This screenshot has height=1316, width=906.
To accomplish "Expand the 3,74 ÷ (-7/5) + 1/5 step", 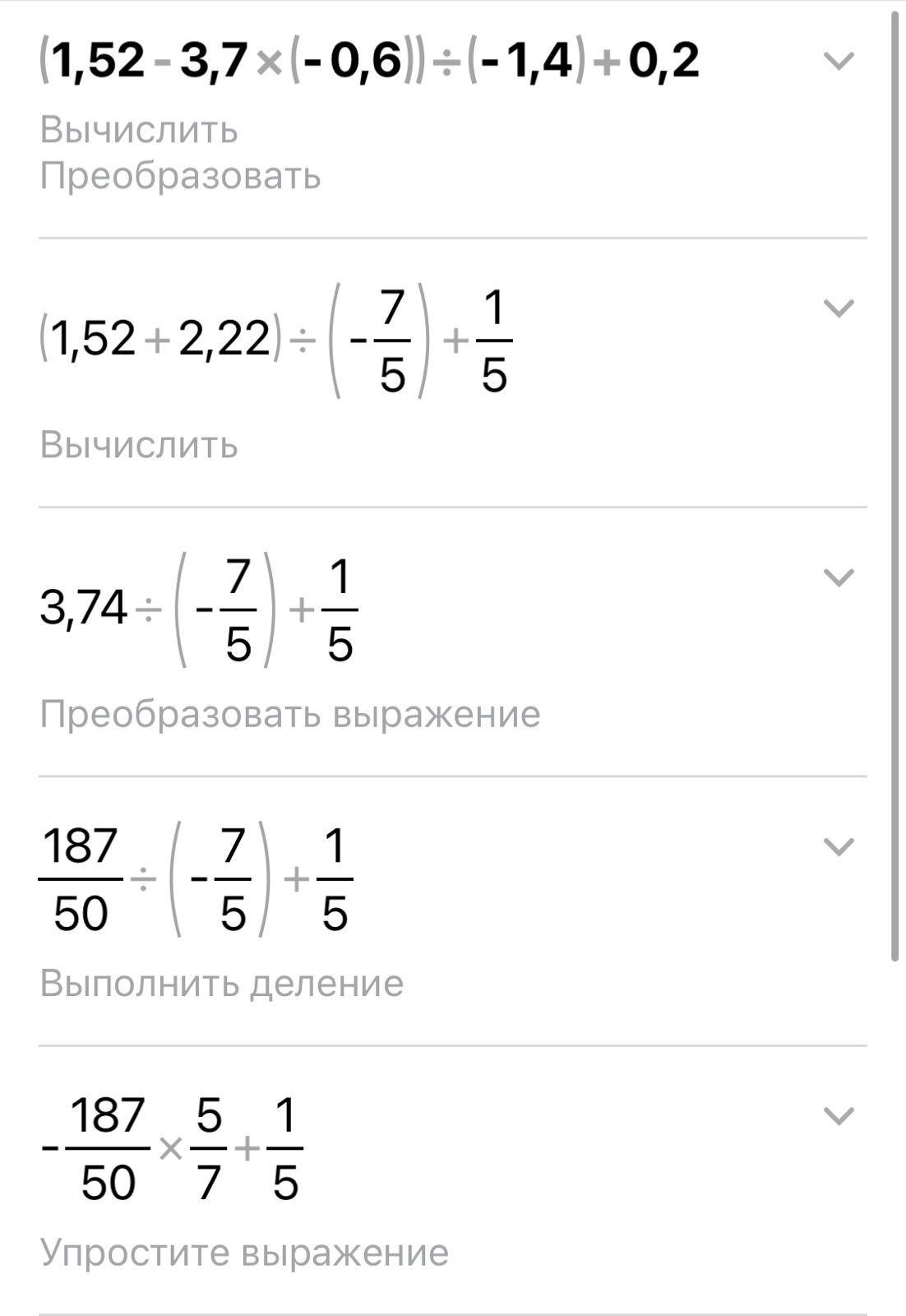I will coord(839,577).
